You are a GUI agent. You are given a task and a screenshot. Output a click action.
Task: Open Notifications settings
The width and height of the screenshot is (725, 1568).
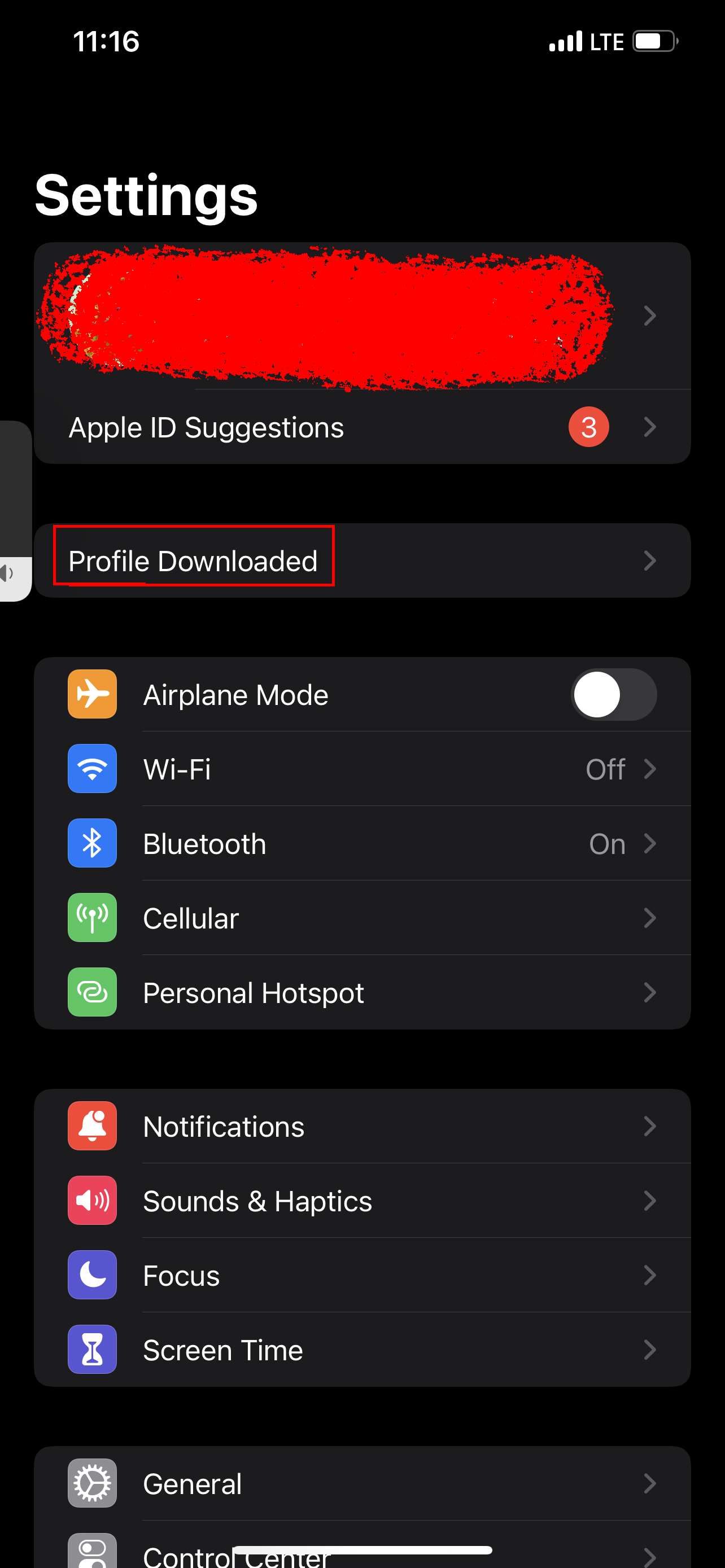click(x=362, y=1126)
